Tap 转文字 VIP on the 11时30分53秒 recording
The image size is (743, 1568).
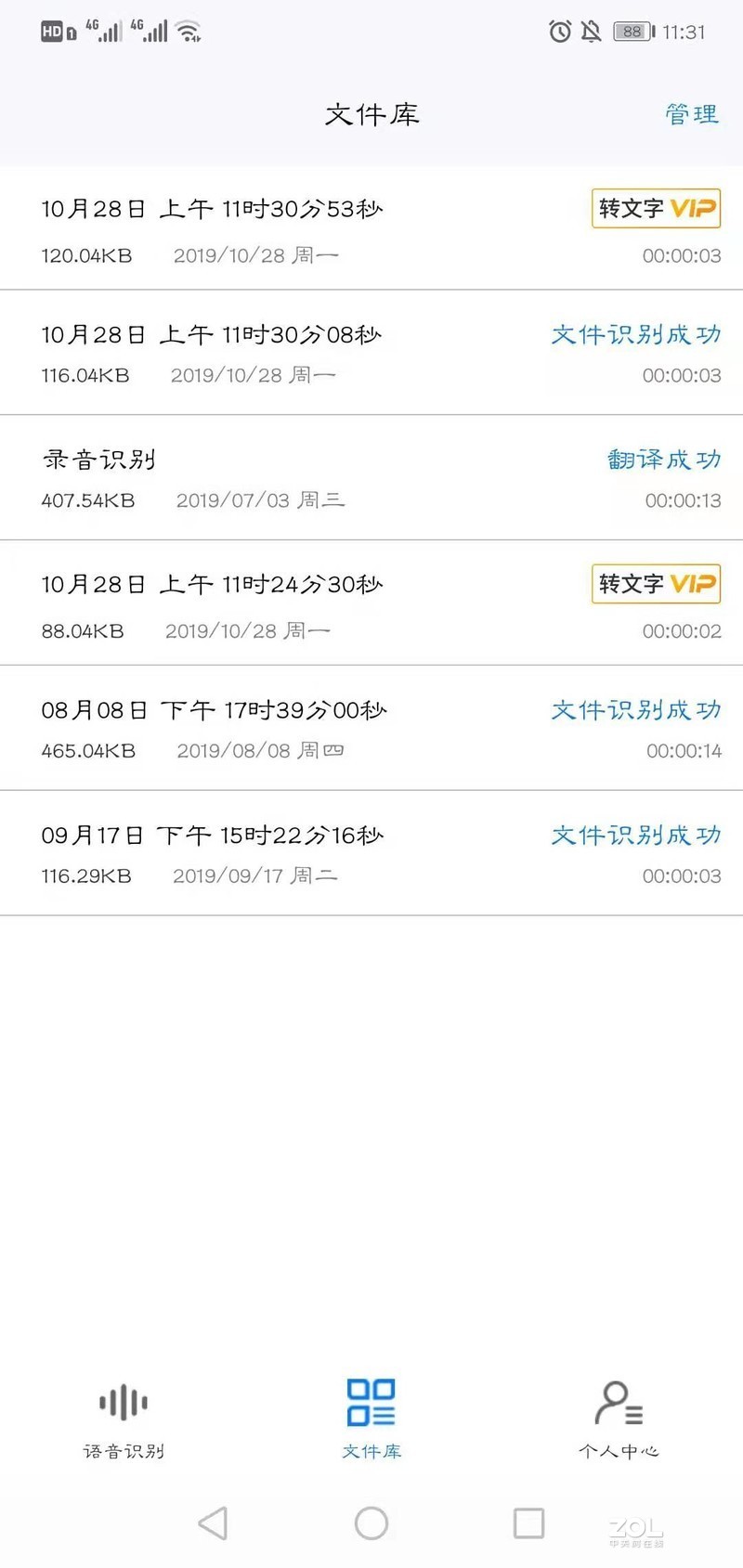point(656,208)
